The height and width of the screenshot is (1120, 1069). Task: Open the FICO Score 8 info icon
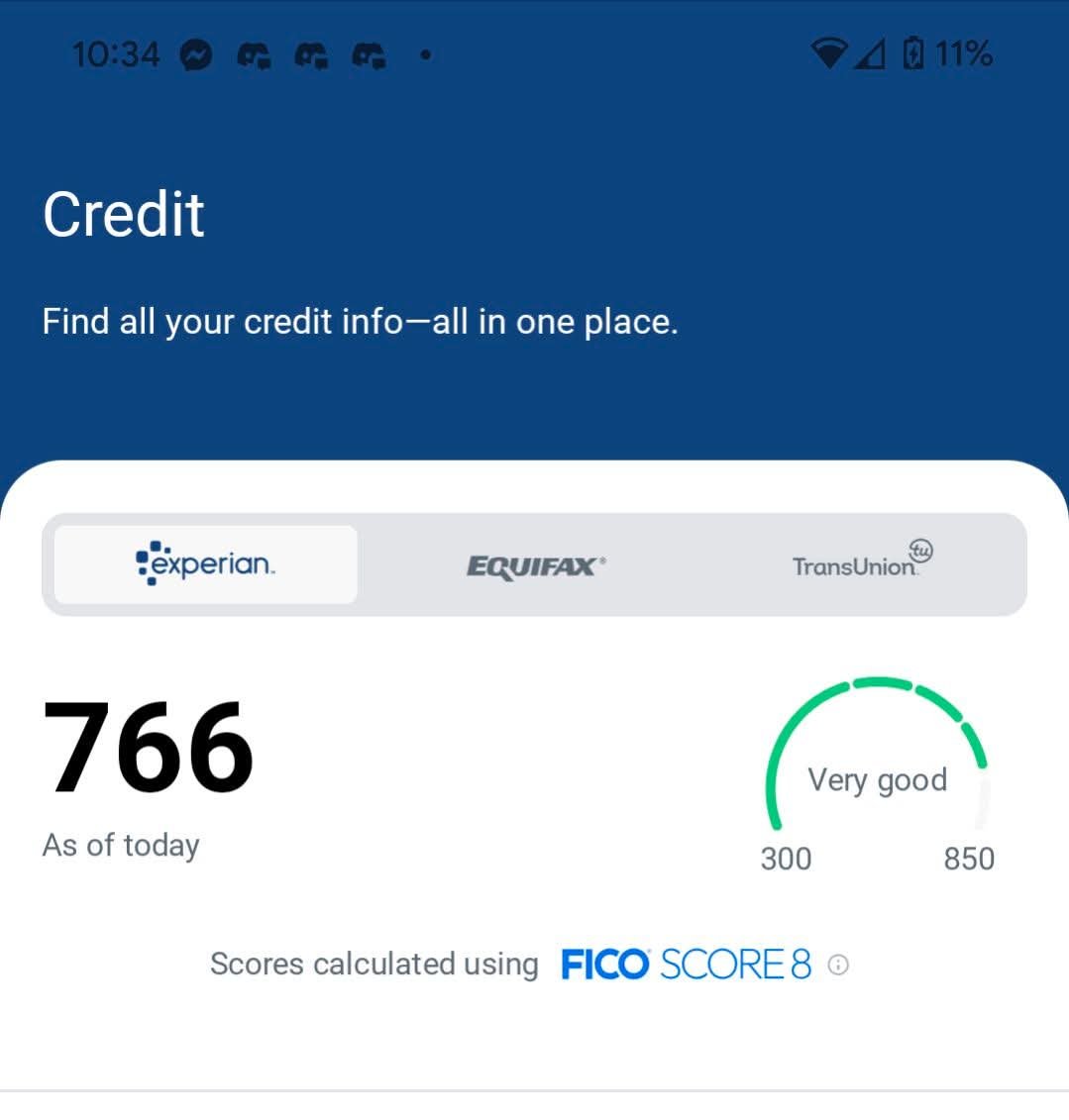pyautogui.click(x=838, y=965)
